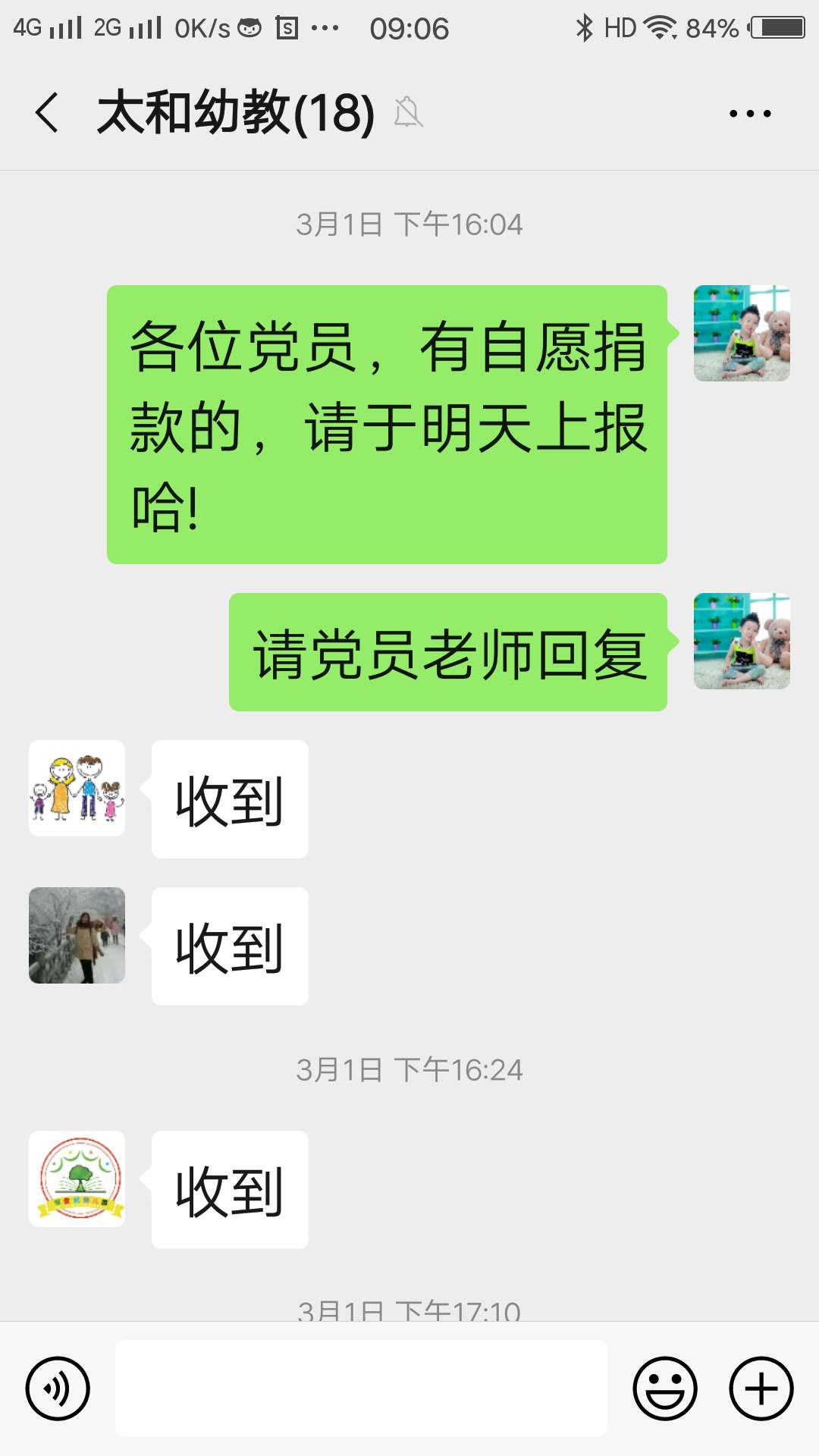The height and width of the screenshot is (1456, 819).
Task: Open profile of tree logo avatar sender
Action: [x=77, y=1179]
